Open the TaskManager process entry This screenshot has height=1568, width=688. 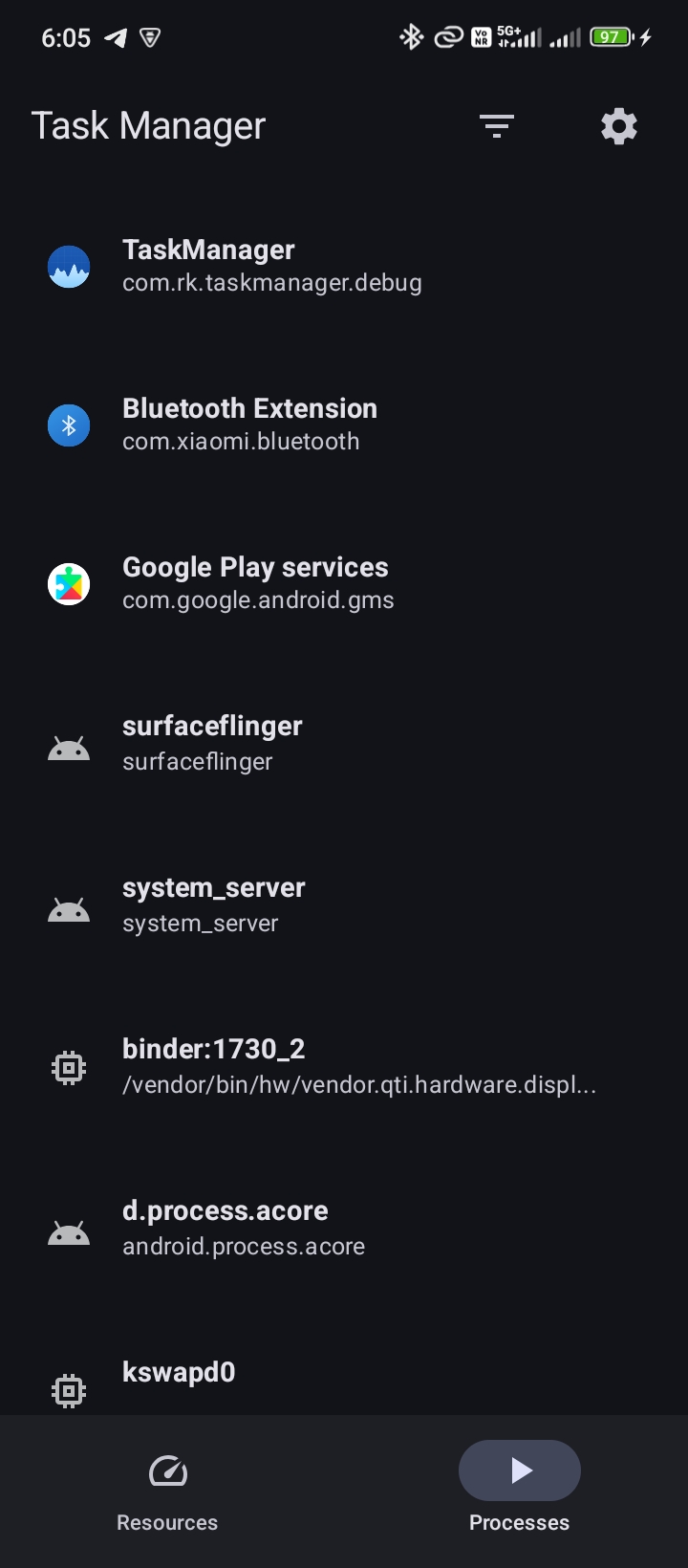coord(344,266)
